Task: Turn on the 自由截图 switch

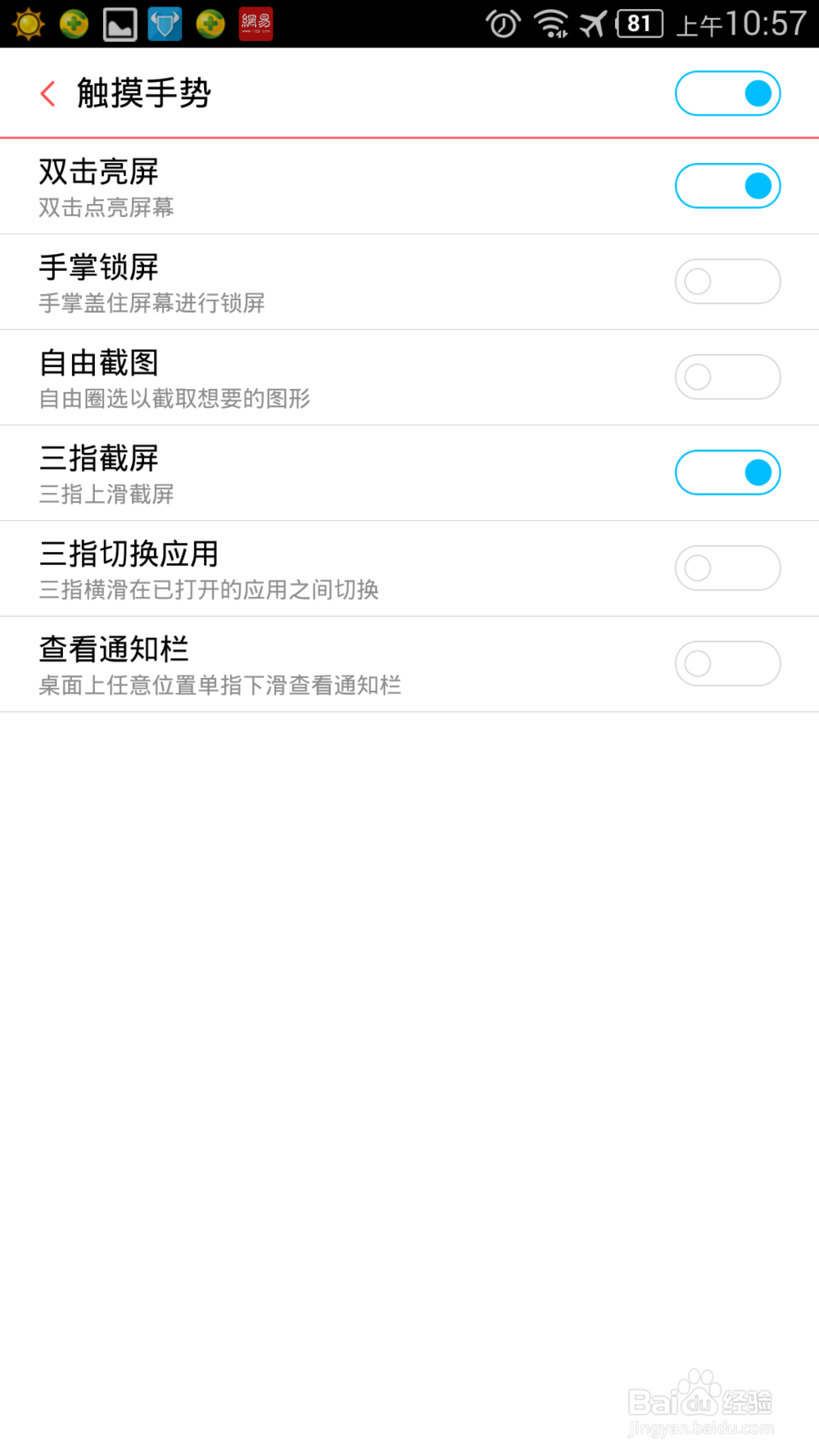Action: [727, 377]
